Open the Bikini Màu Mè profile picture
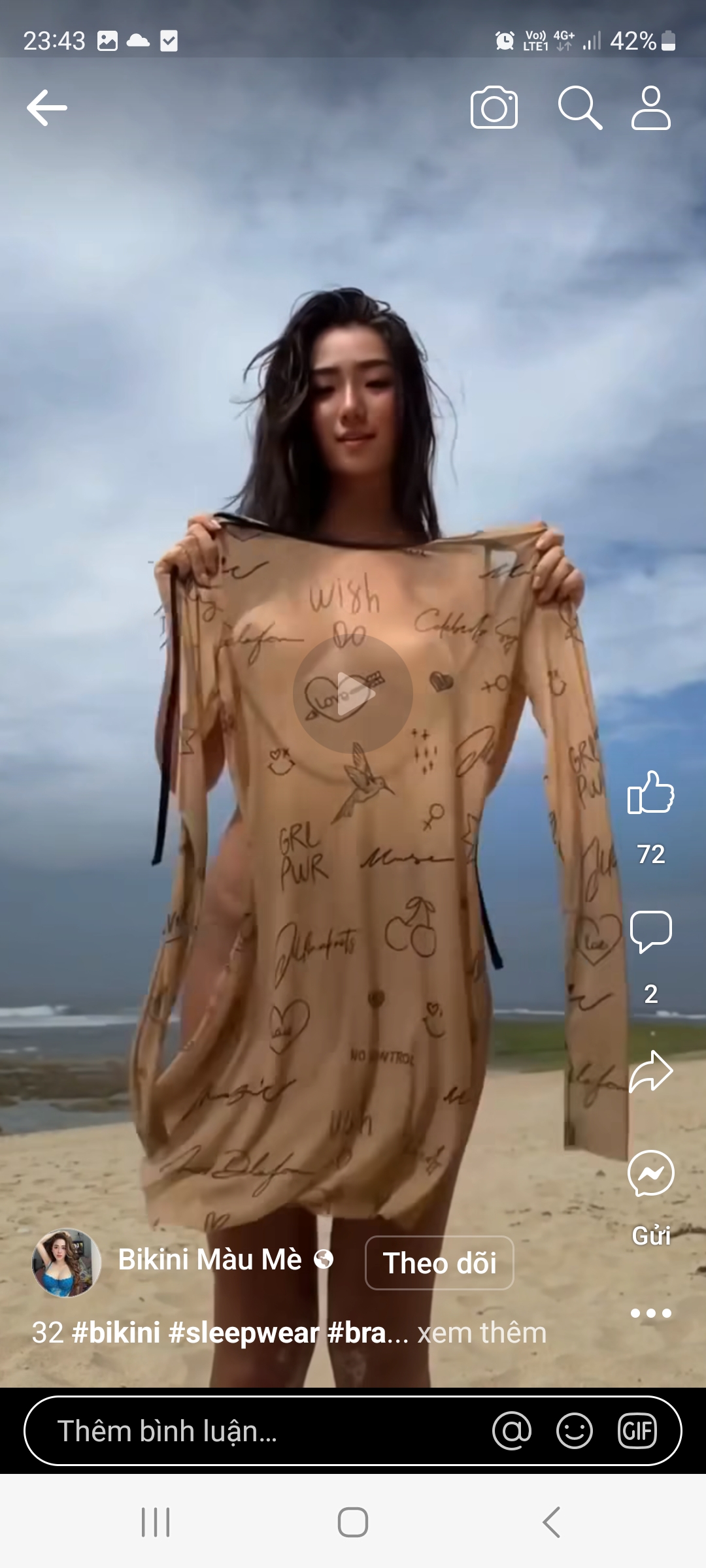Viewport: 706px width, 1568px height. pos(66,1263)
